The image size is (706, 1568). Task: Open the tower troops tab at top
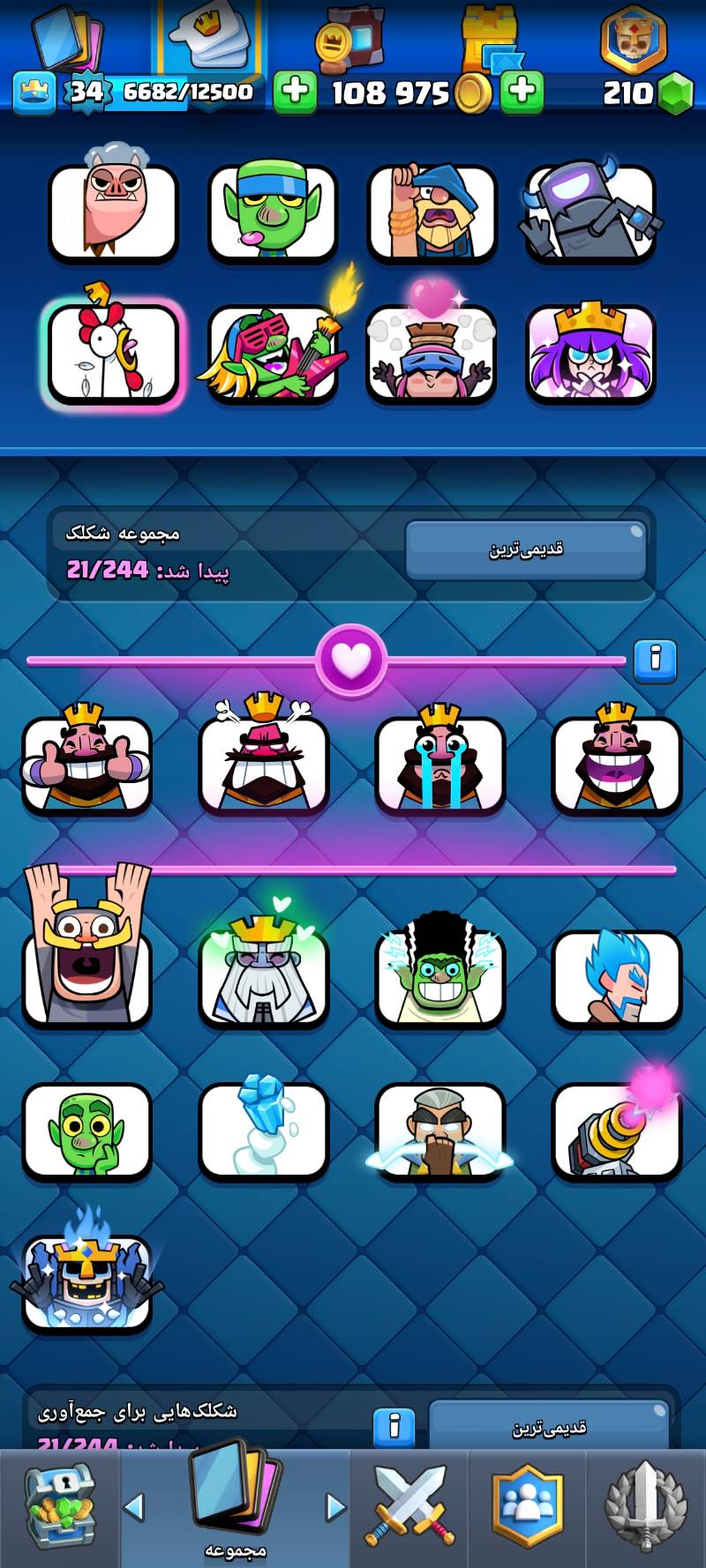[490, 40]
